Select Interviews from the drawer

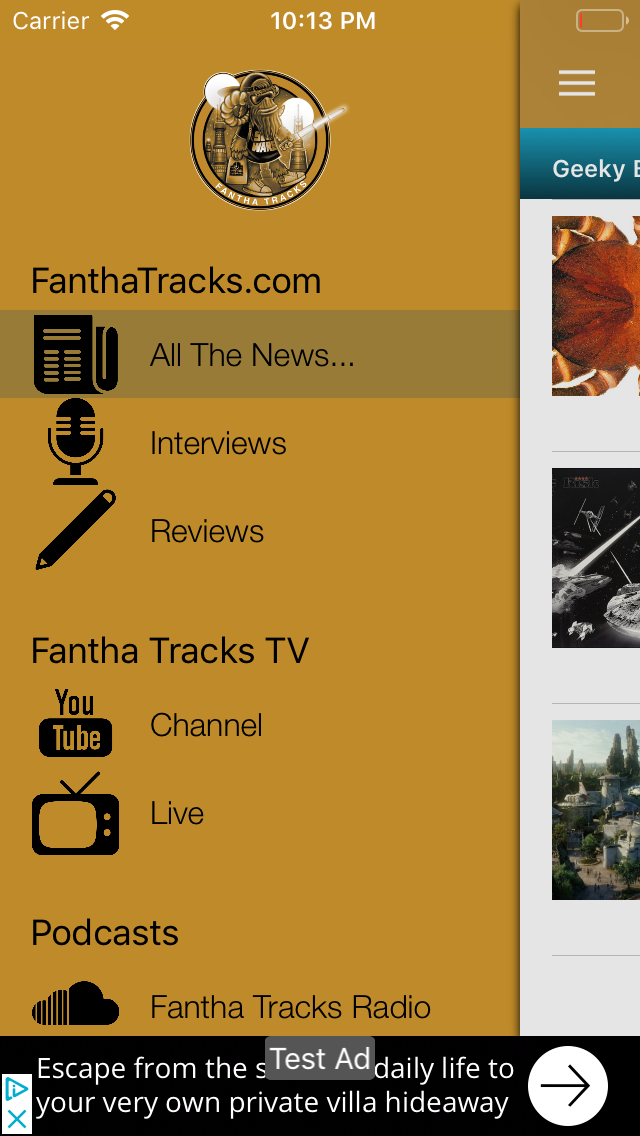point(259,442)
